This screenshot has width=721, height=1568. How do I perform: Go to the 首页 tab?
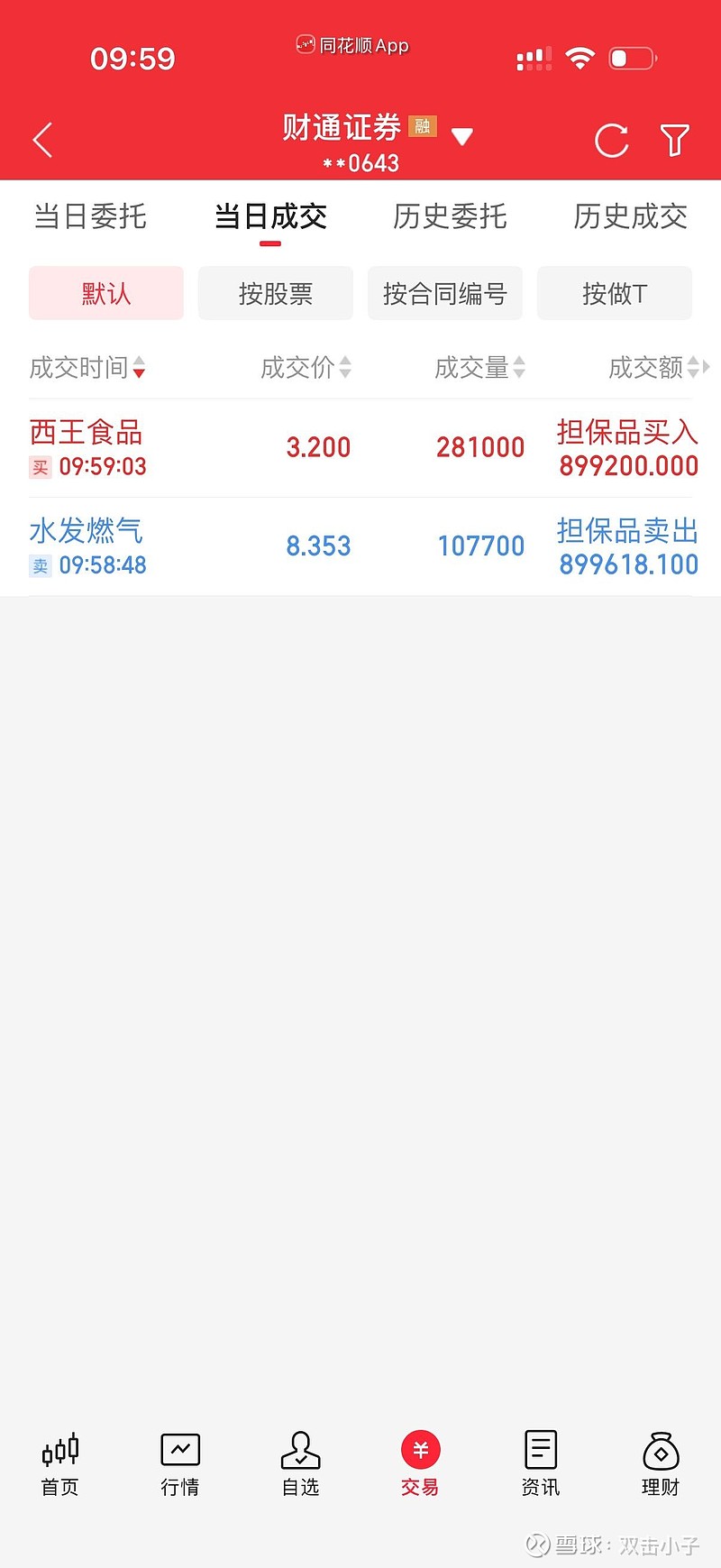60,1465
